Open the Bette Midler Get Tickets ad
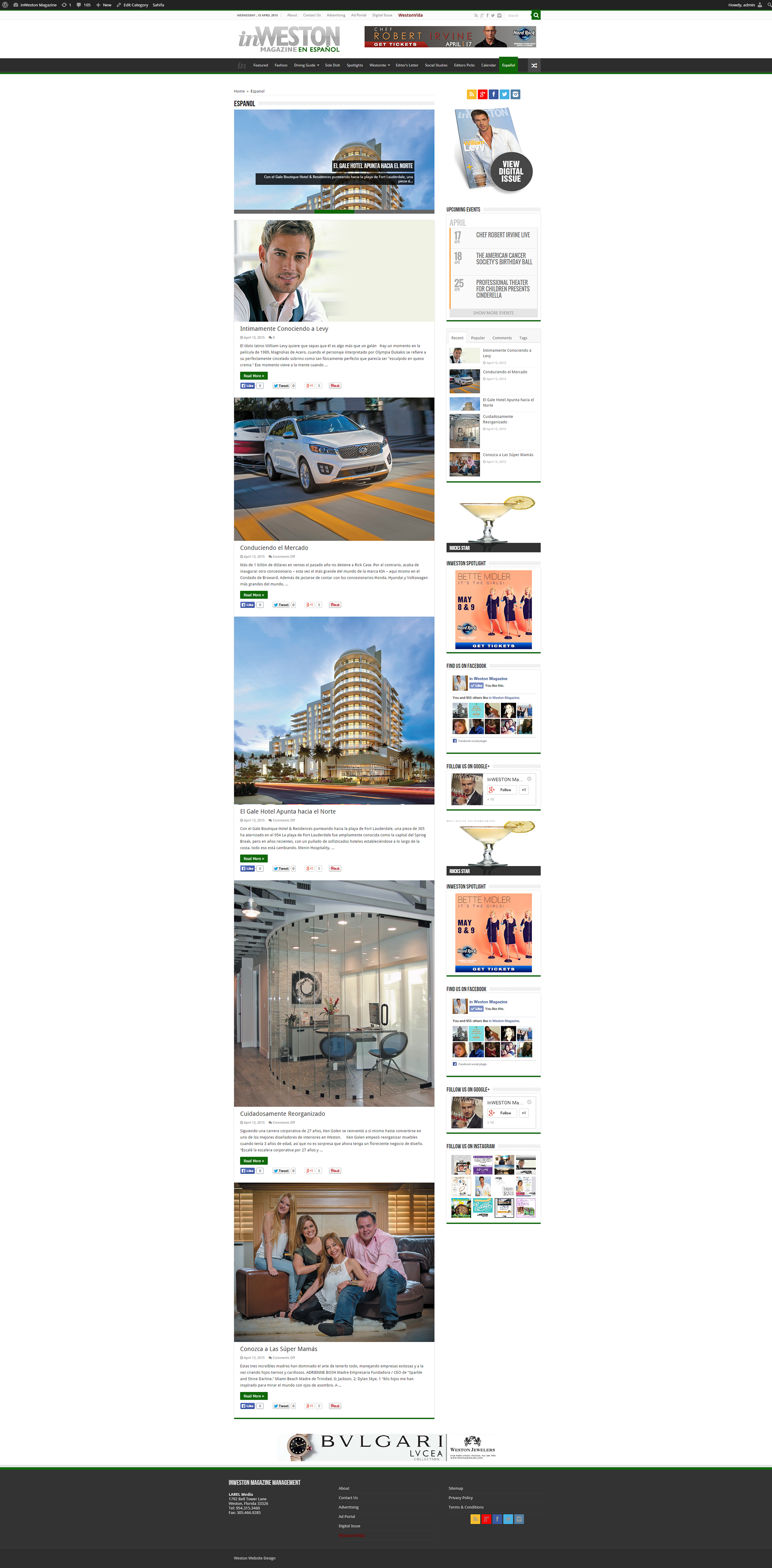 pos(493,645)
